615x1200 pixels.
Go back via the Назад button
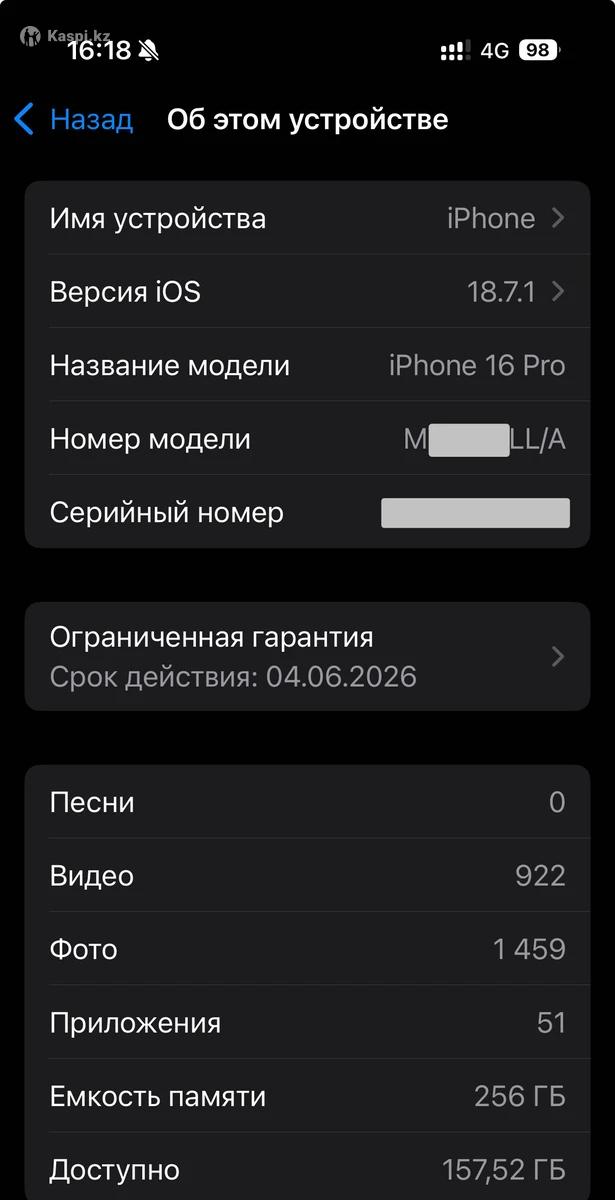(74, 120)
